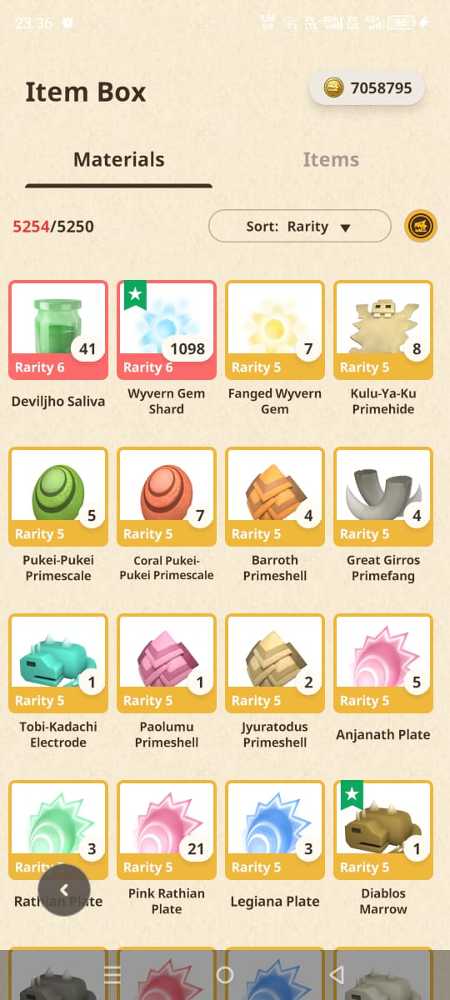Tap the round gold icon beside Sort
This screenshot has height=1000, width=450.
pos(421,226)
